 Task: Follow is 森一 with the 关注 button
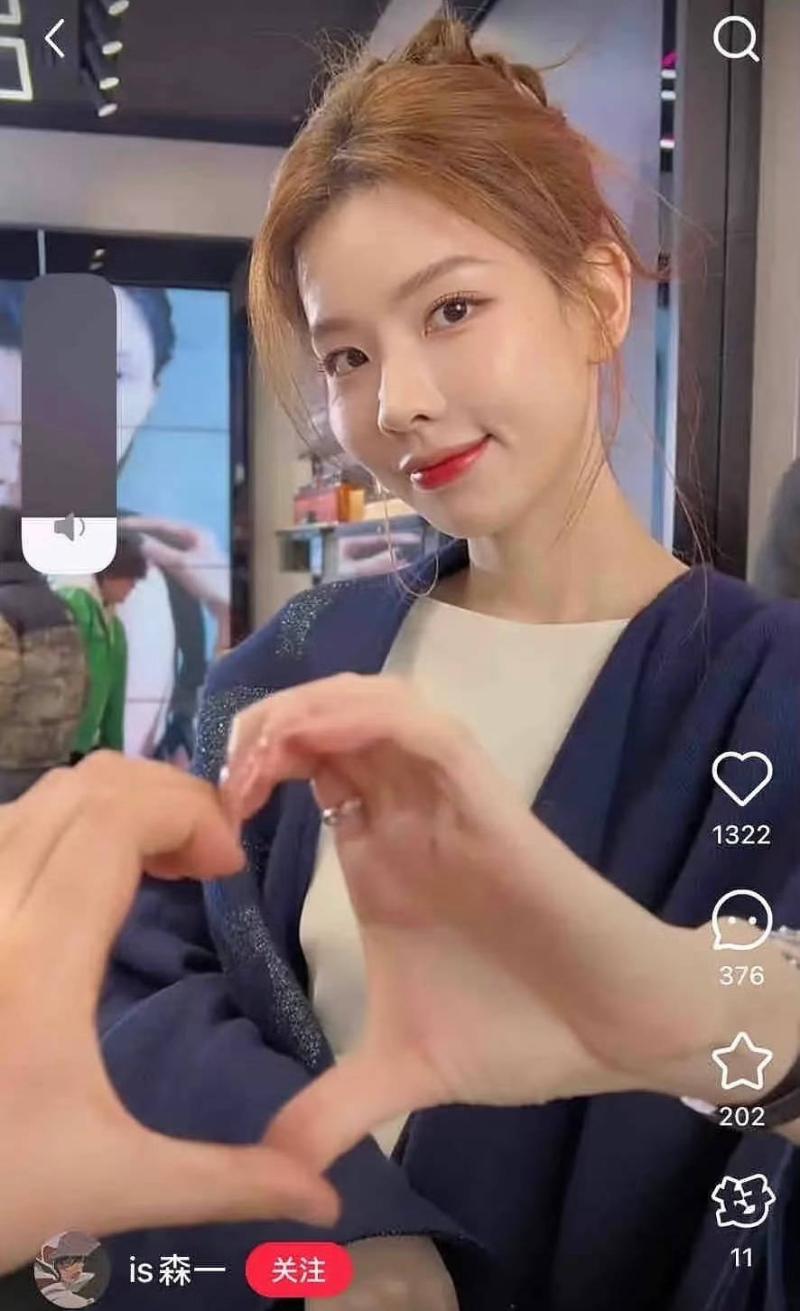(298, 1270)
